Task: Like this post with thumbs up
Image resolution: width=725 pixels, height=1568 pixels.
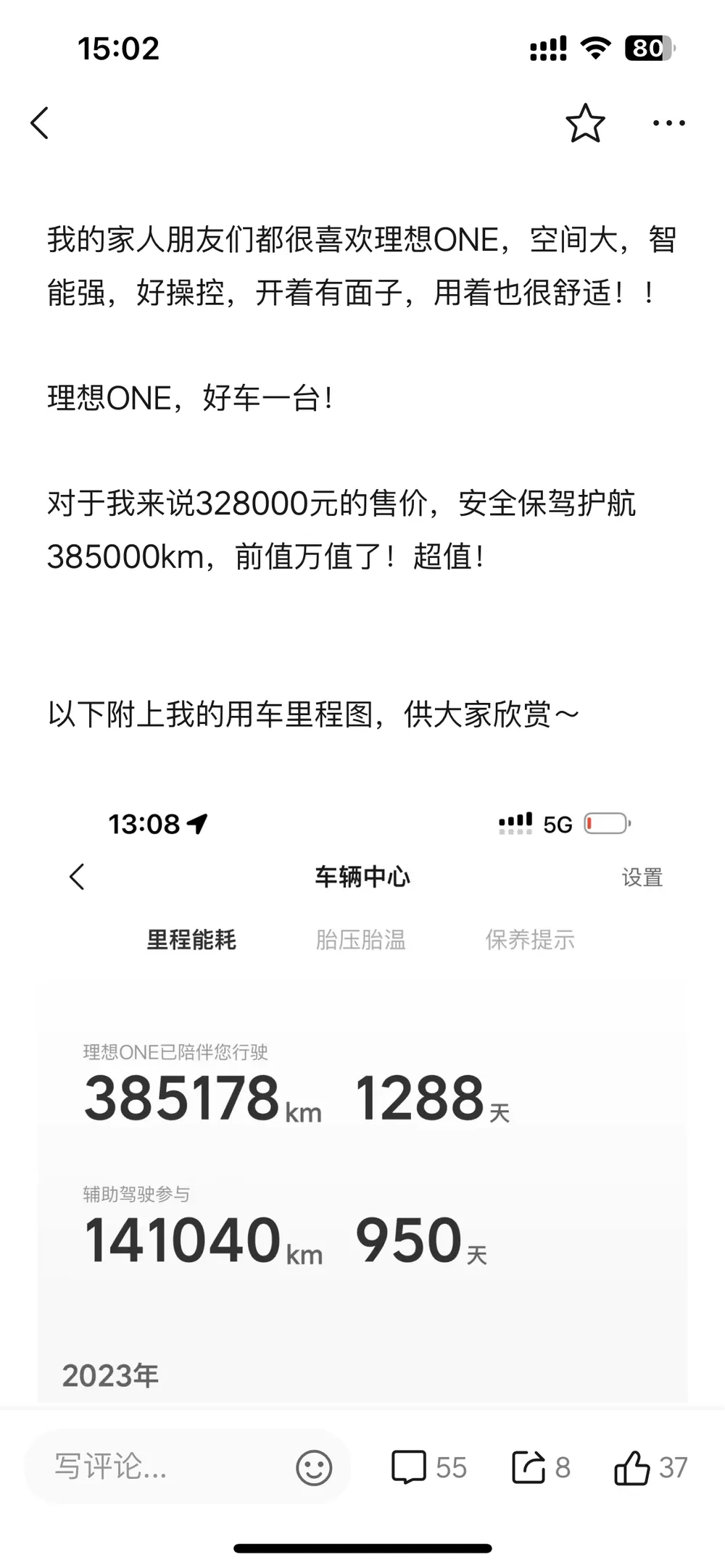Action: pos(650,1467)
